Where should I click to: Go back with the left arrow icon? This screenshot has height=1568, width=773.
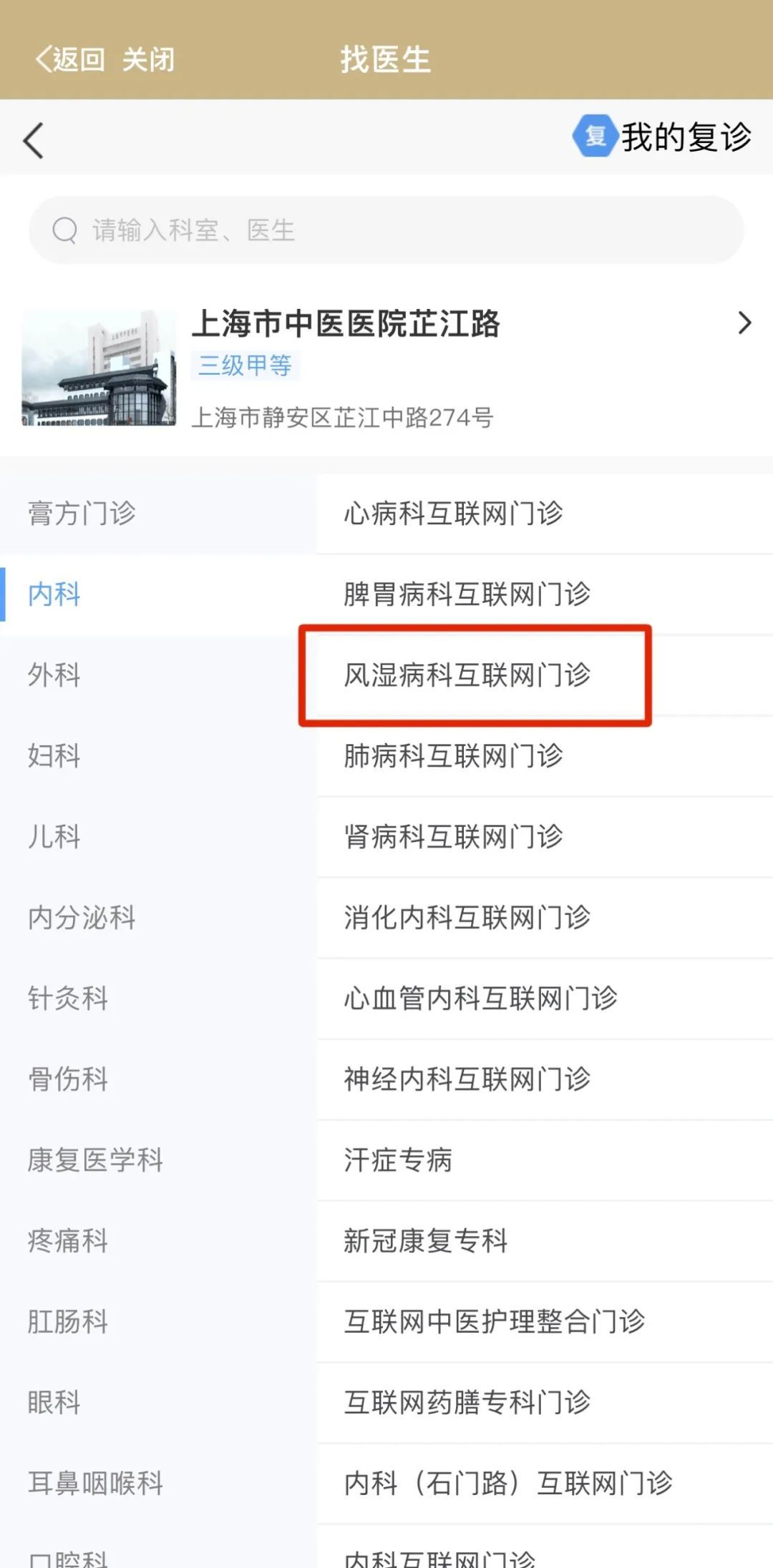point(34,139)
